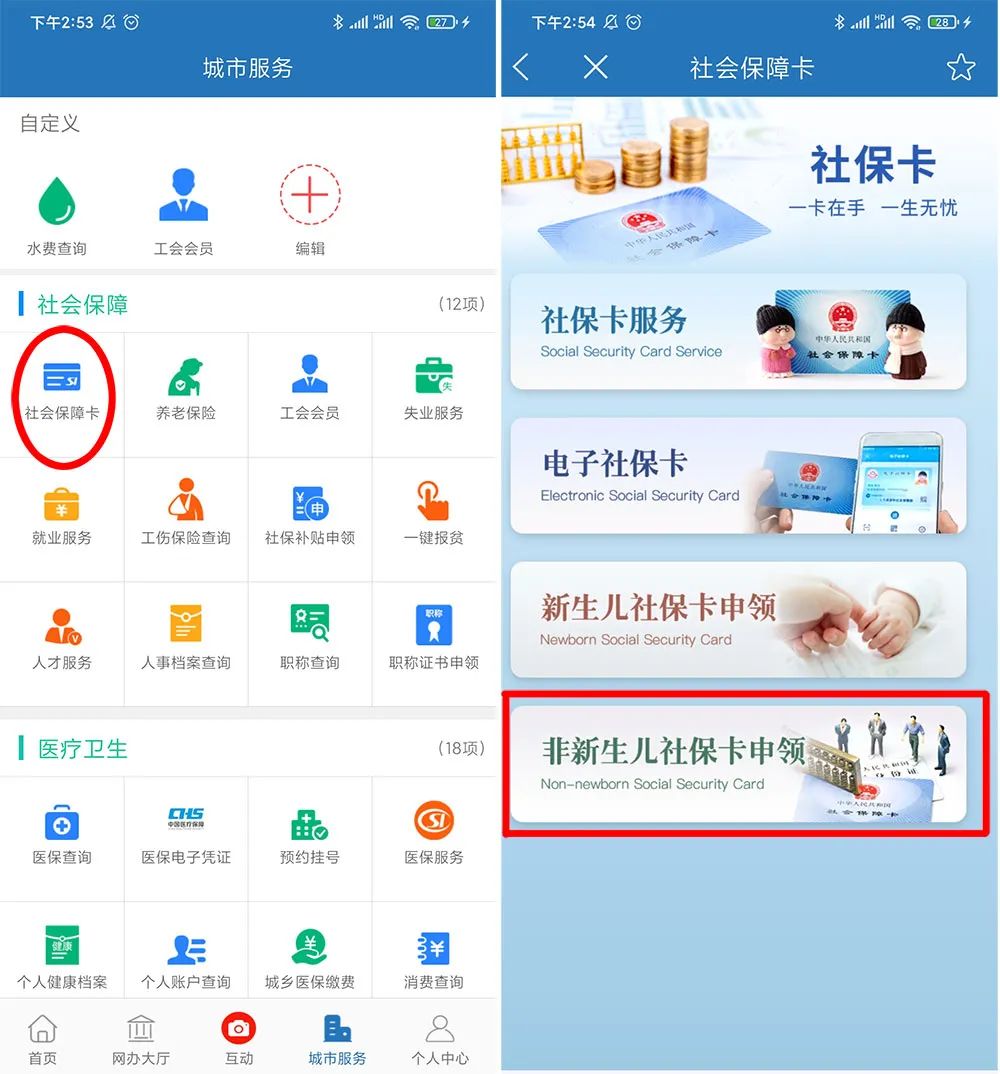Go back from the 社会保障卡 page
The image size is (1000, 1074).
521,67
